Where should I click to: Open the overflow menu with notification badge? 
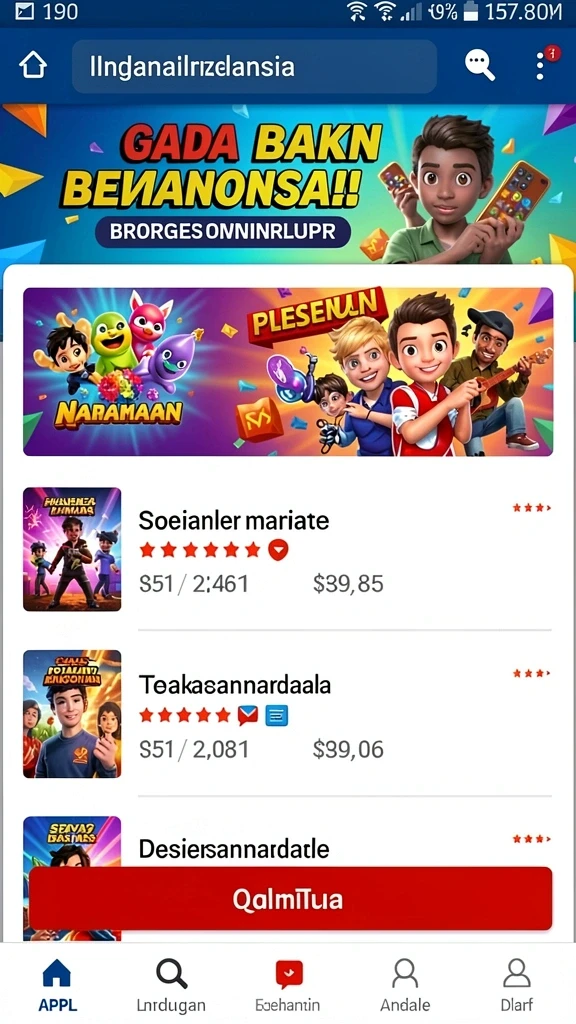click(541, 65)
